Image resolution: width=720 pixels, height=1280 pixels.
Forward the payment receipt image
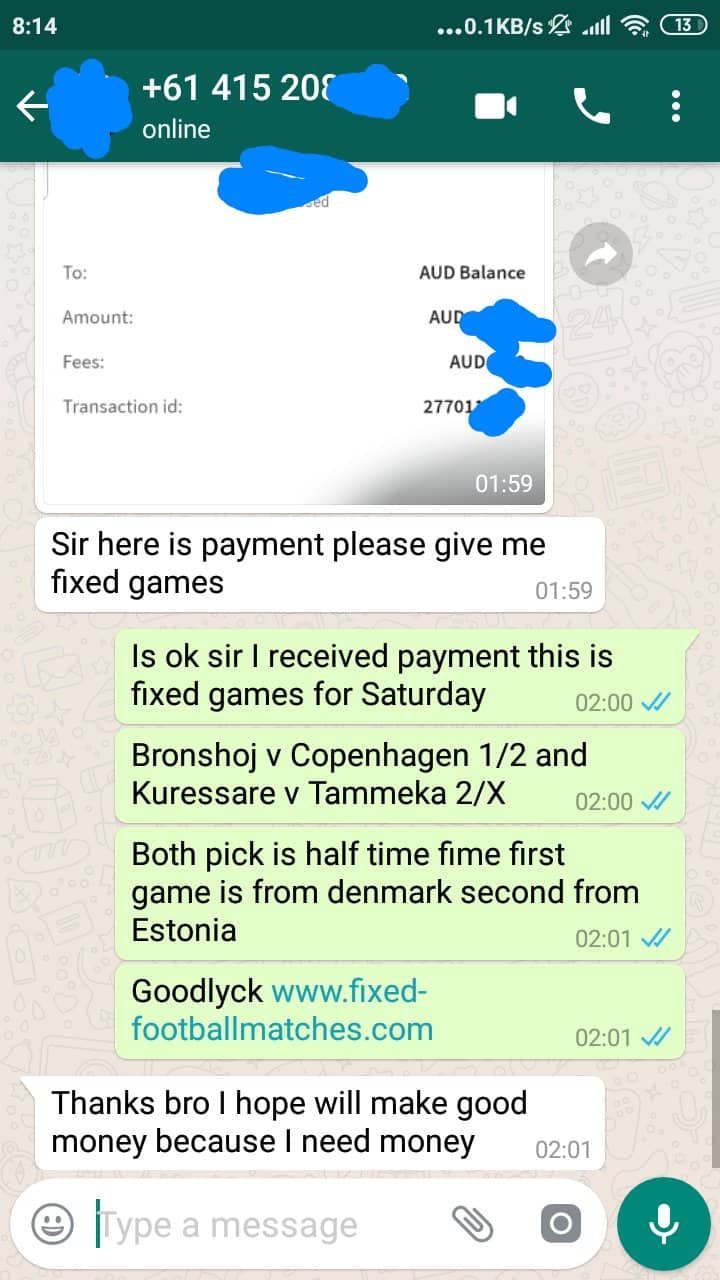601,257
